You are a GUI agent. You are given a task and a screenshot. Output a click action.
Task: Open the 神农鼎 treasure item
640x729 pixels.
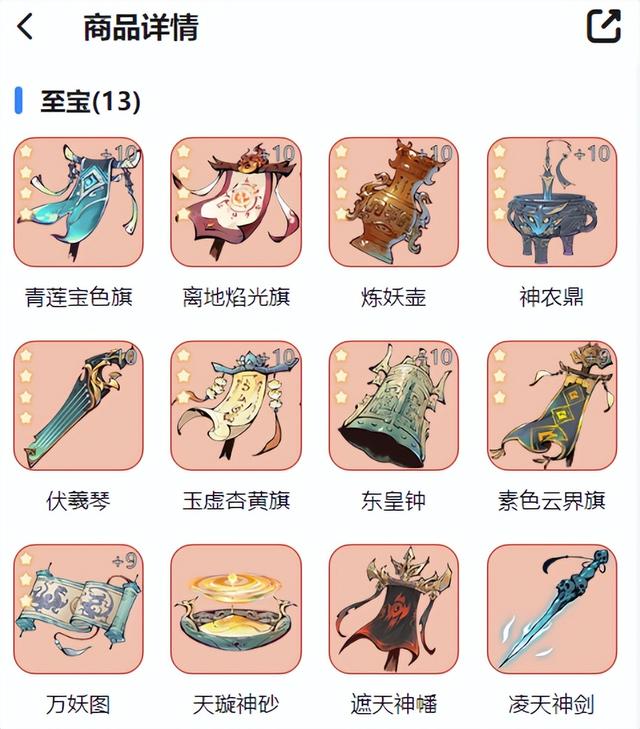point(551,202)
